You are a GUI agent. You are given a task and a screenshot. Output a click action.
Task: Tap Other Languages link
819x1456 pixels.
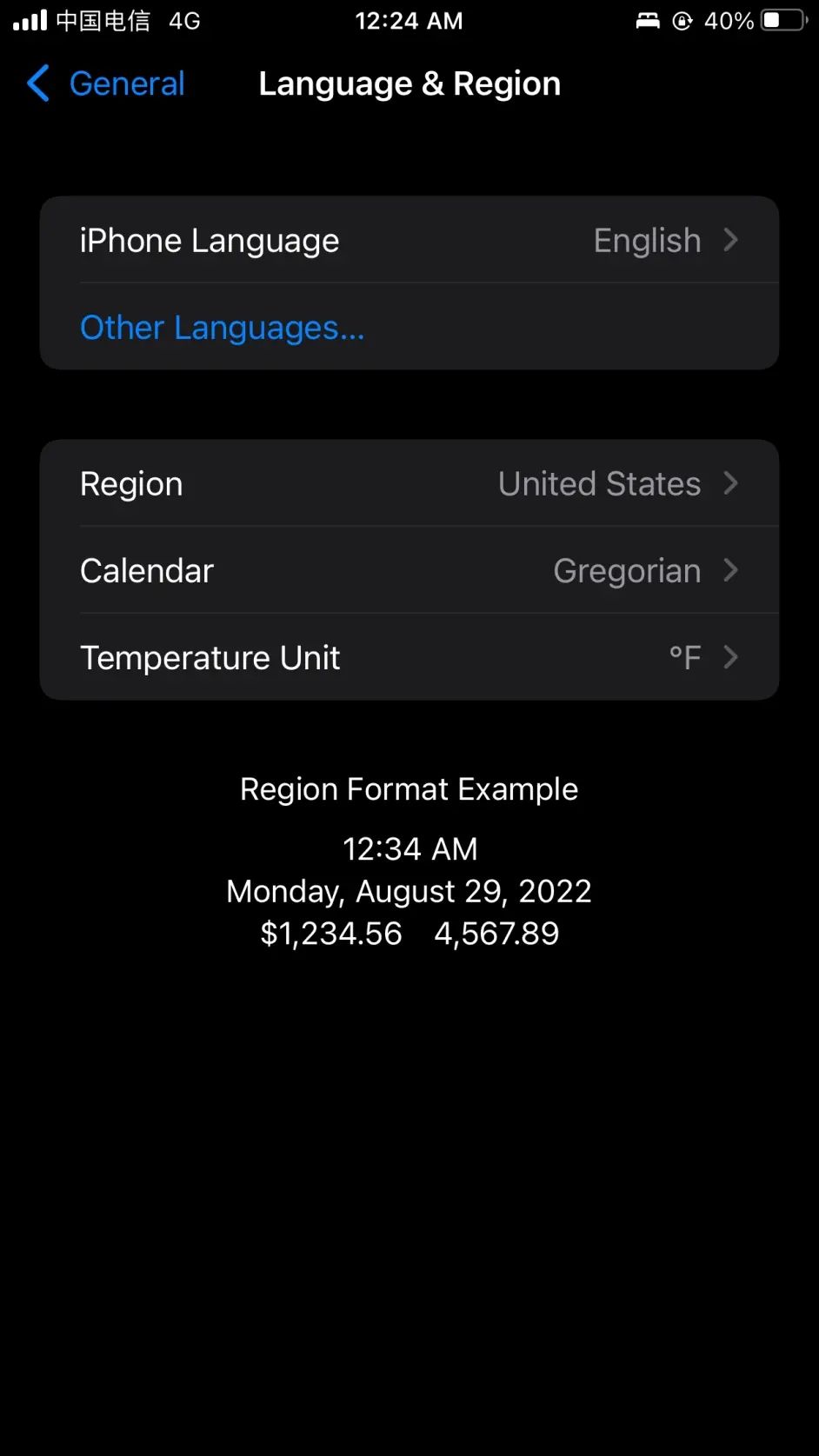pos(222,328)
